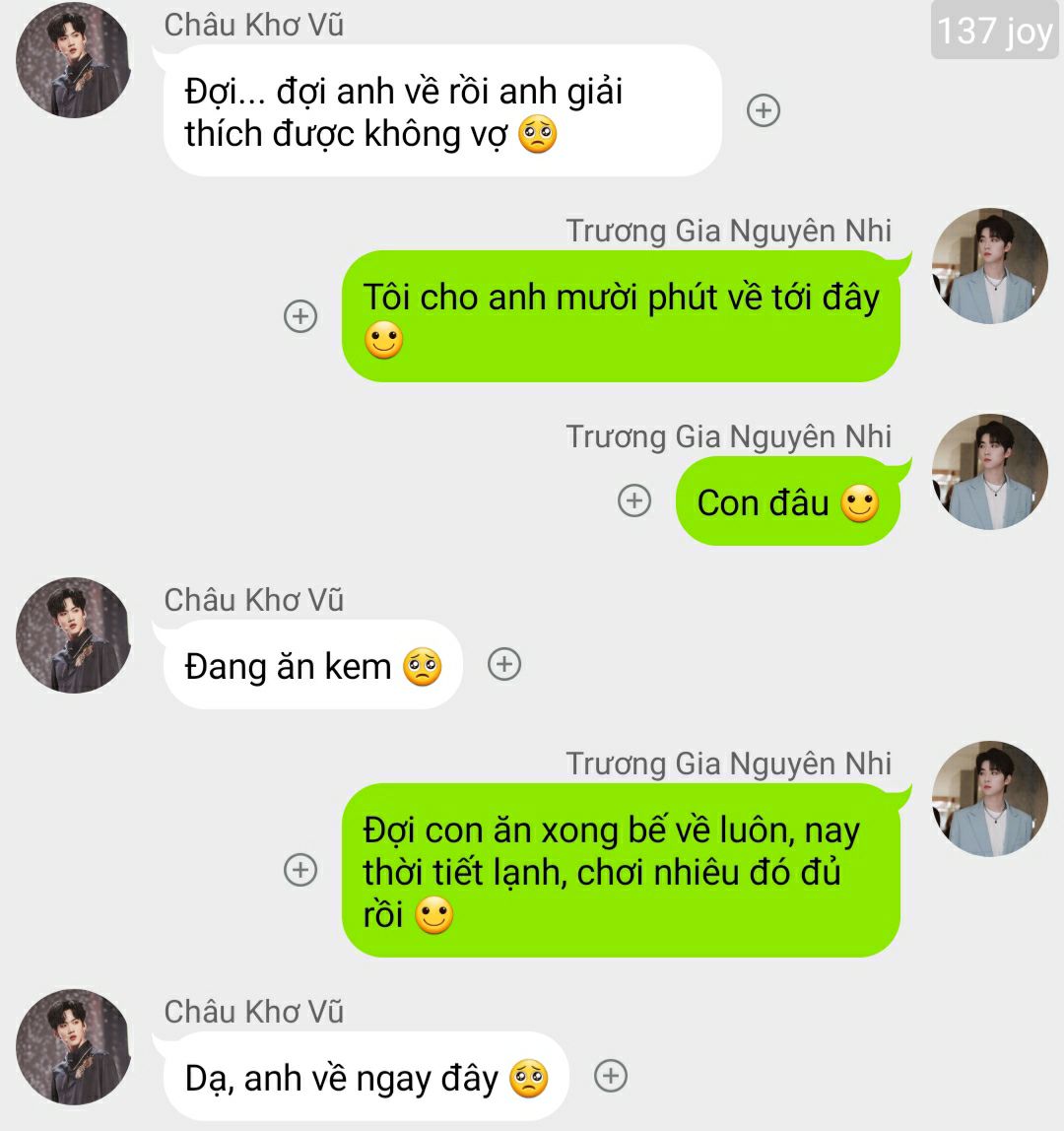
Task: Tap the plus icon beside "Tôi cho anh mười phút" message
Action: (300, 316)
